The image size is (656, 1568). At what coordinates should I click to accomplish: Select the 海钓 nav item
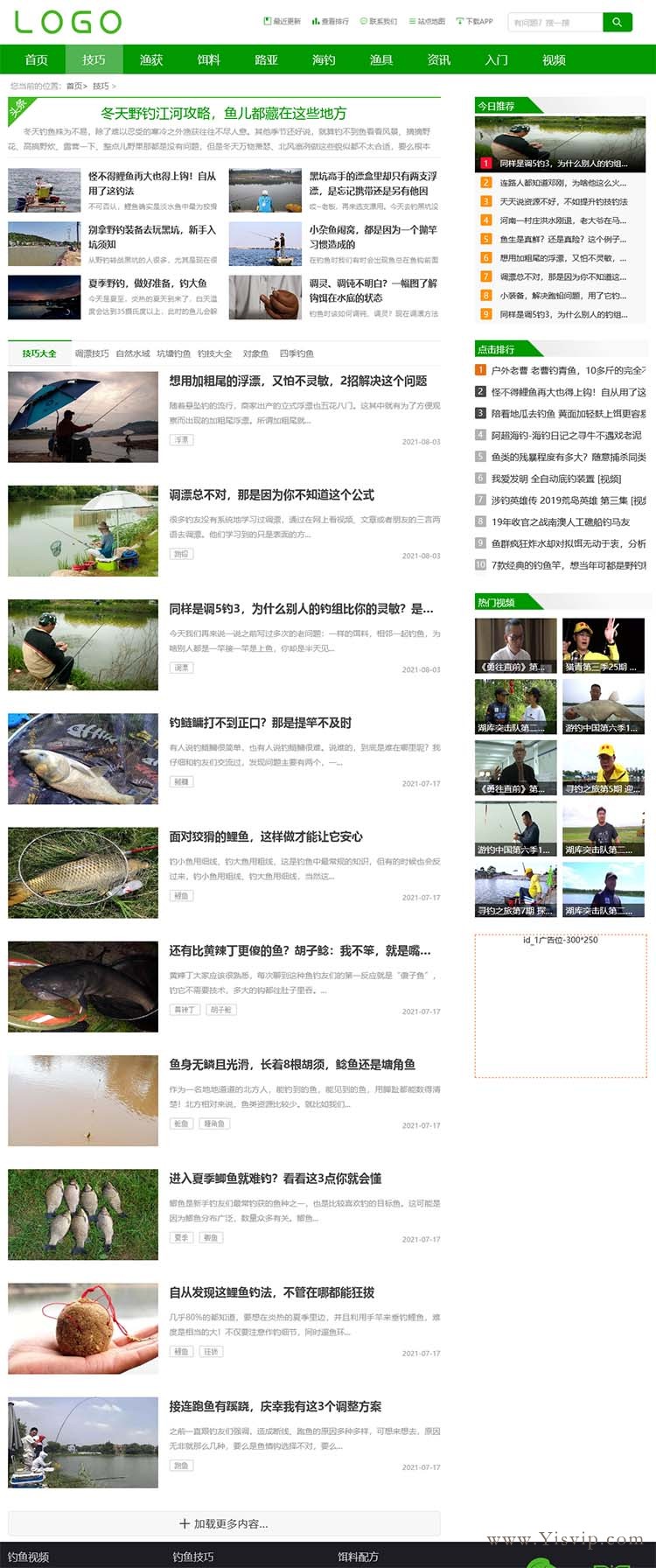324,59
